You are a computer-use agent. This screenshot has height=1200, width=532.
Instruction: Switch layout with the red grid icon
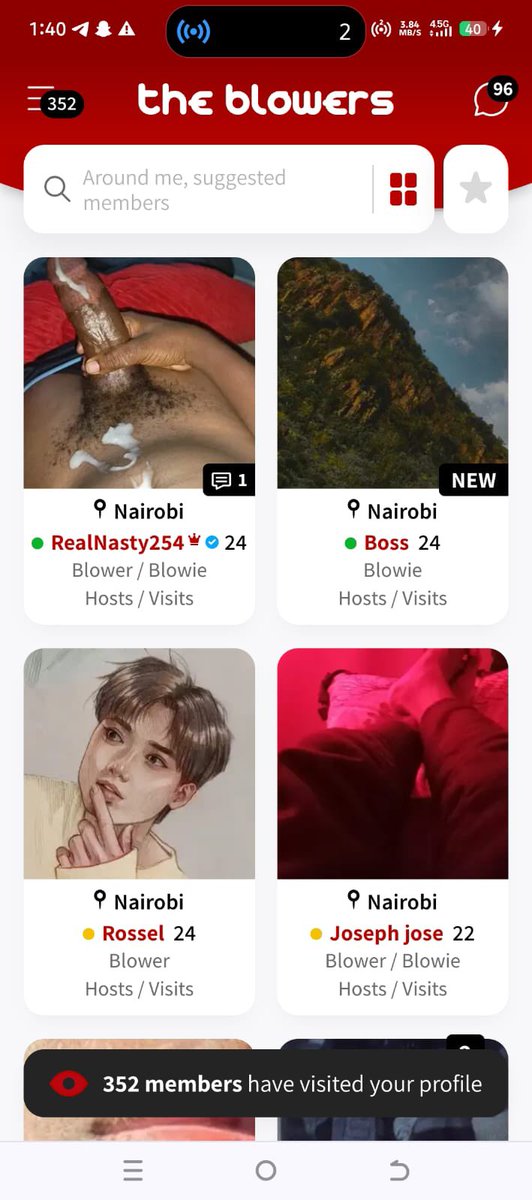(x=403, y=189)
